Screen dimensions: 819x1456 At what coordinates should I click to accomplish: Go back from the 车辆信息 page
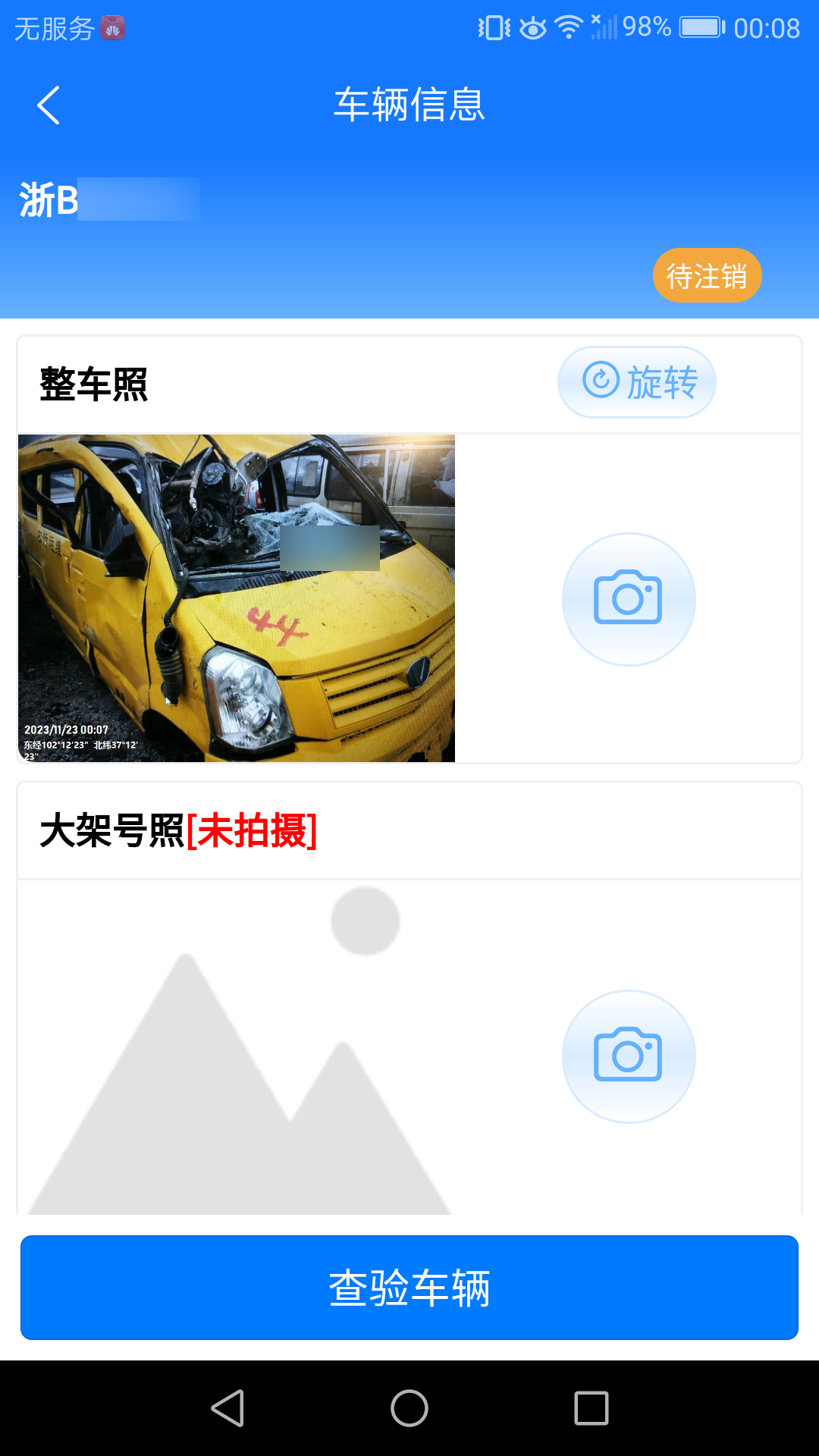(x=49, y=105)
